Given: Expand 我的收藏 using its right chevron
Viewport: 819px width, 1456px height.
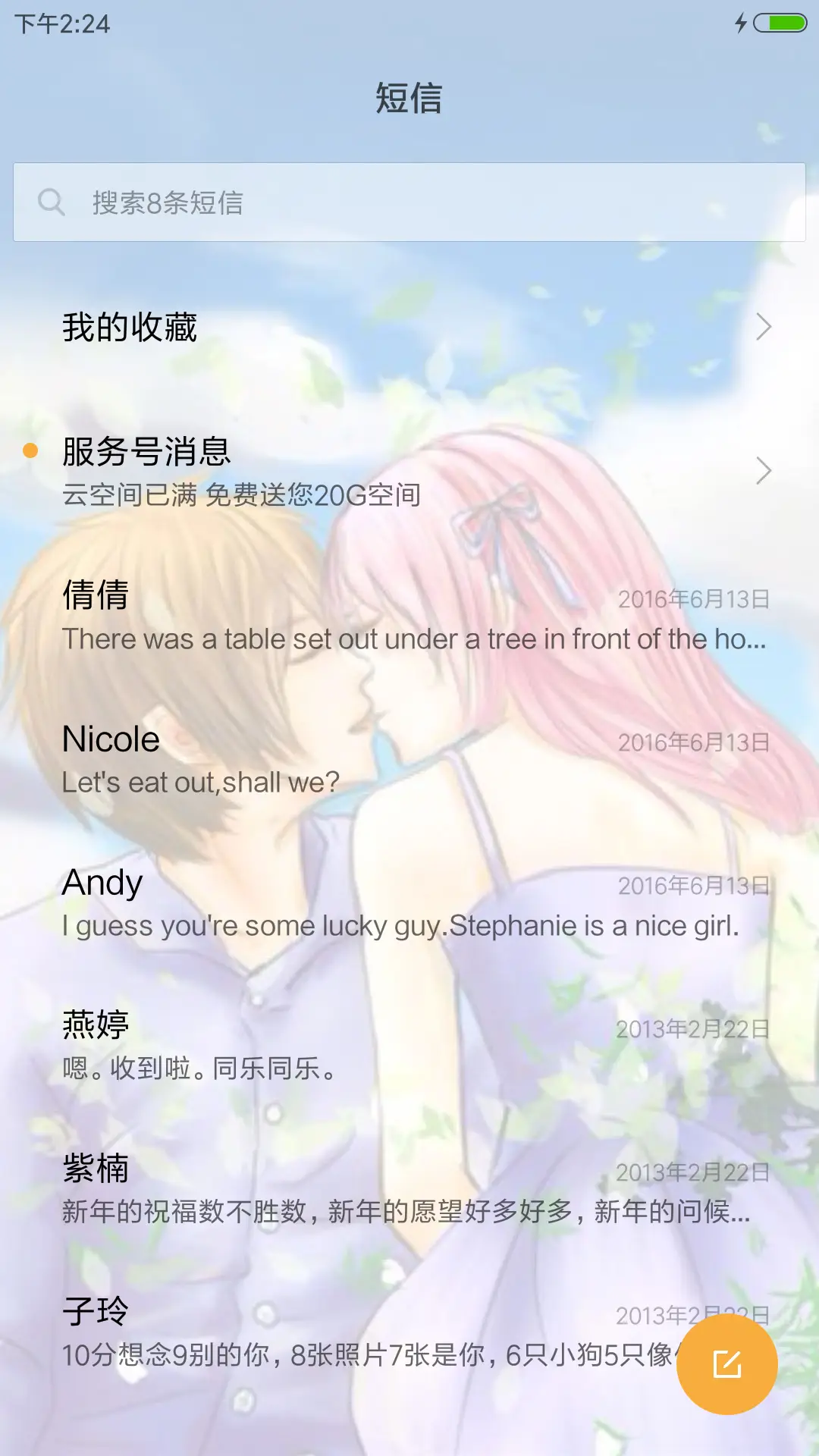Looking at the screenshot, I should pyautogui.click(x=764, y=328).
